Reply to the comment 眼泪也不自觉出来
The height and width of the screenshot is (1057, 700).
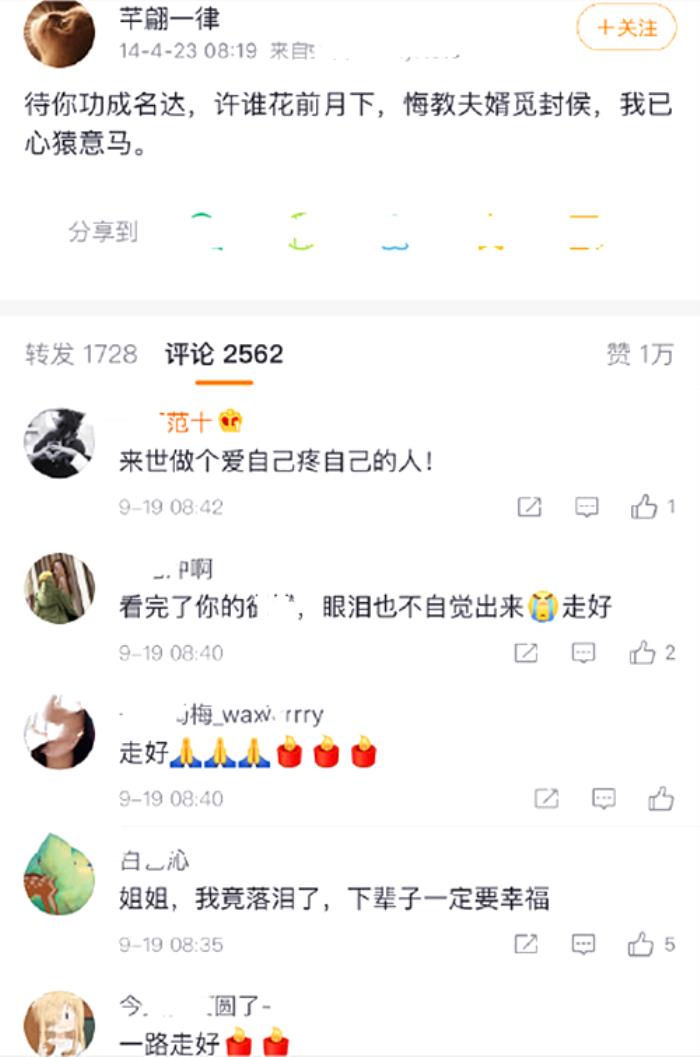(584, 653)
